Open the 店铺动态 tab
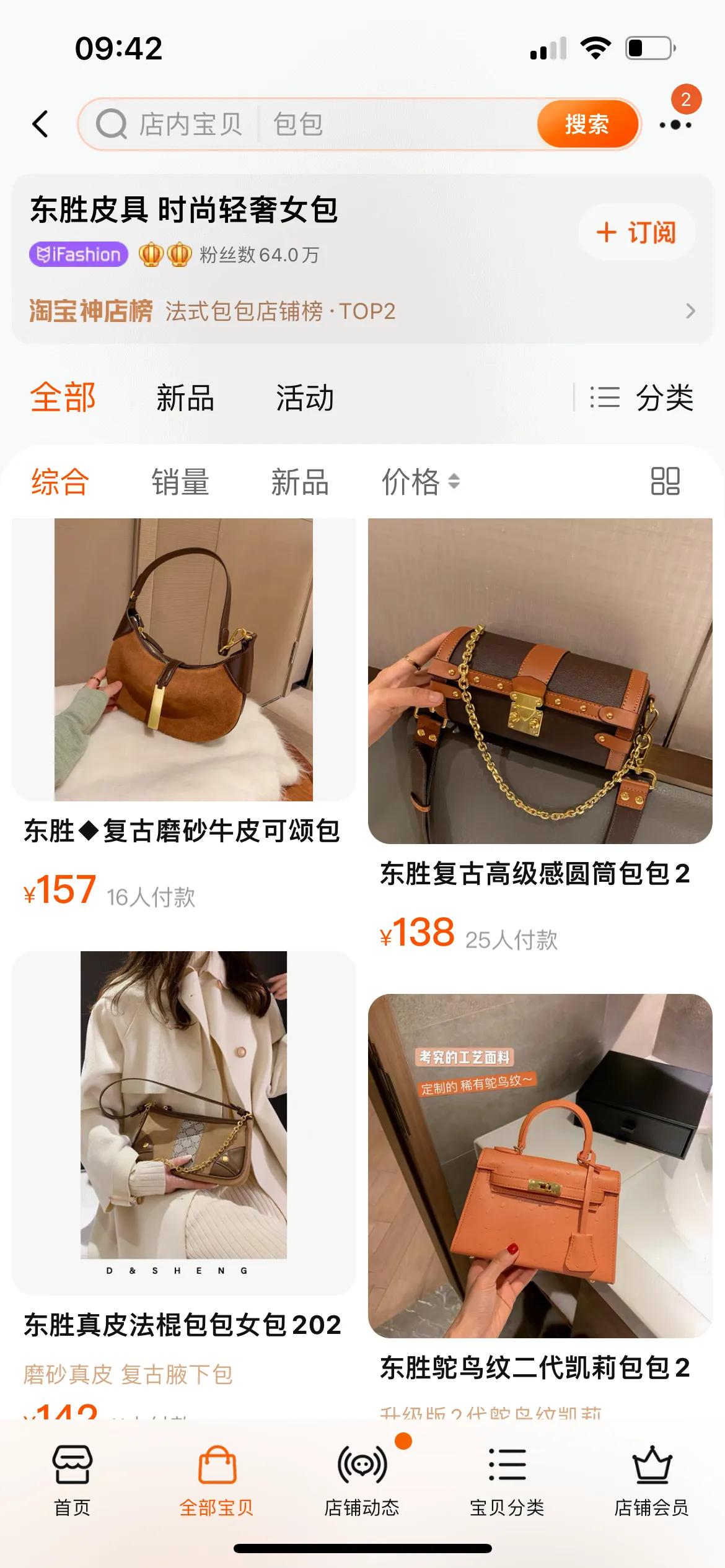This screenshot has width=725, height=1568. pos(362,1481)
